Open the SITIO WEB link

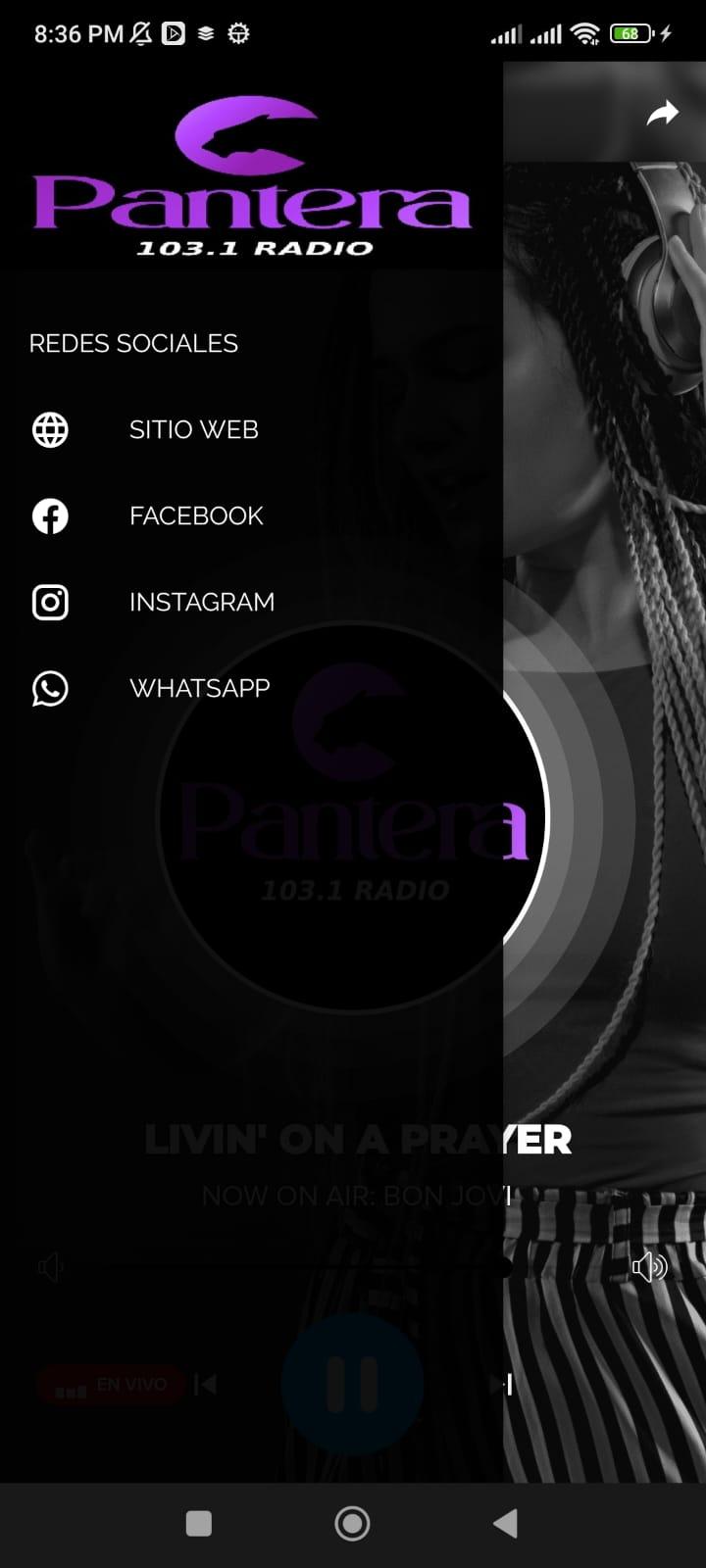pos(251,429)
